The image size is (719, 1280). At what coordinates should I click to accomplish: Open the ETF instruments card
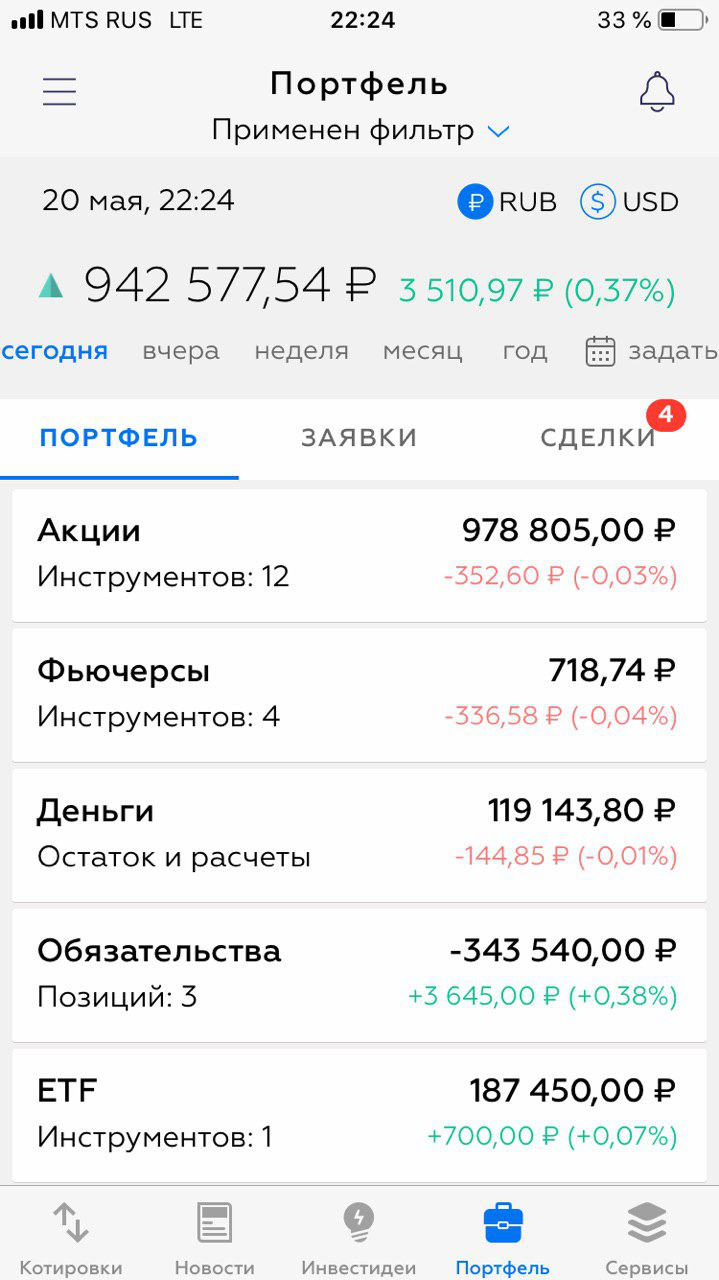point(359,1114)
